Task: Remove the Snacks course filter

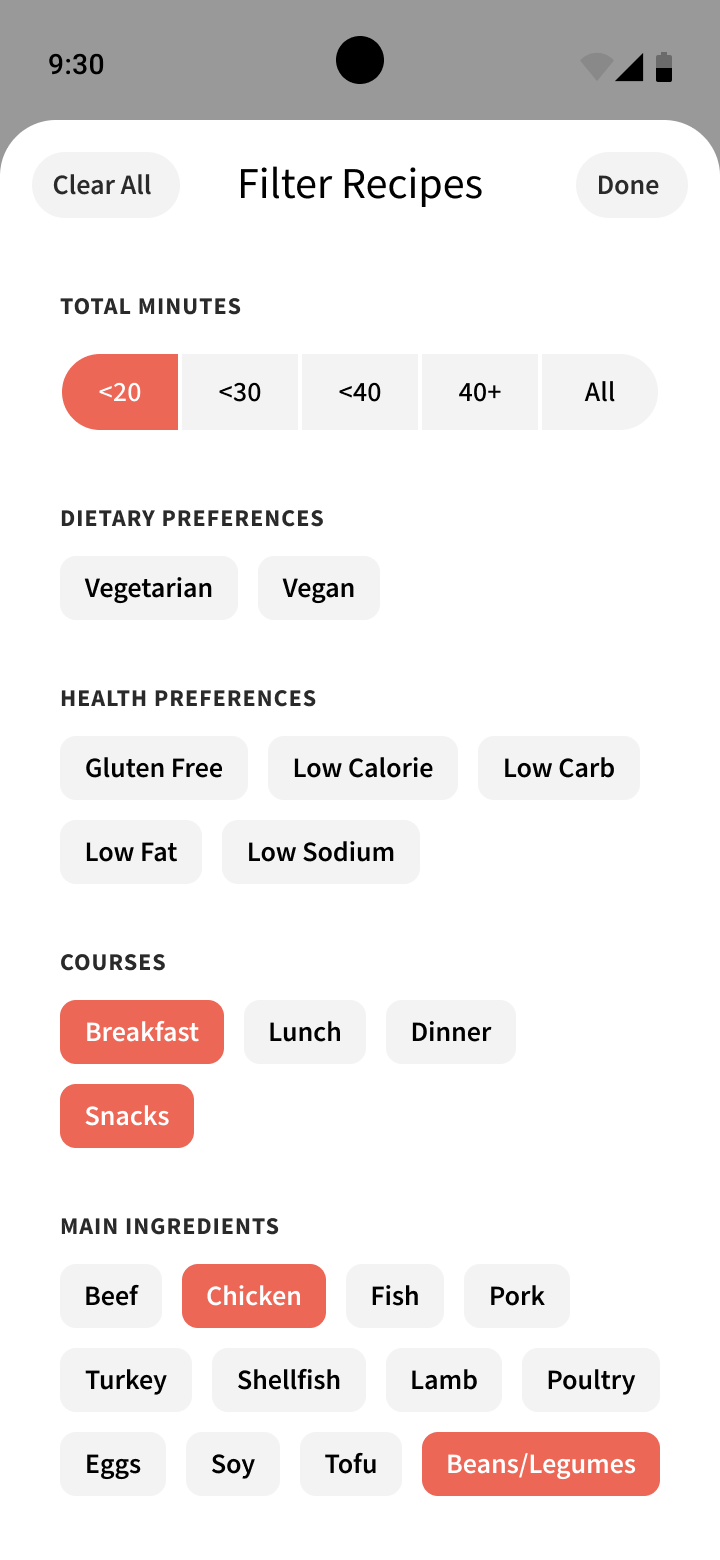Action: 127,1116
